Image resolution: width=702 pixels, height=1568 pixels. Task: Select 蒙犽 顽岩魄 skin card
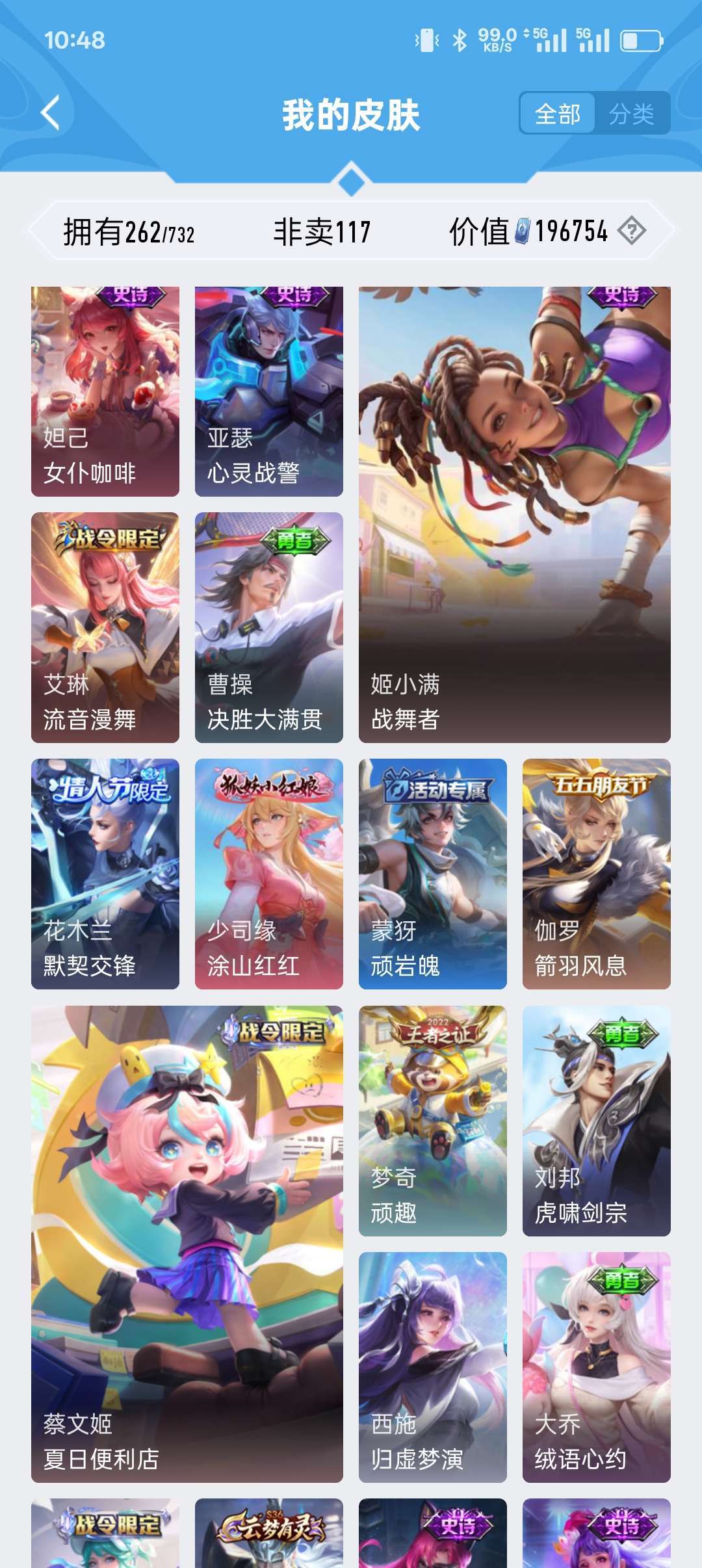433,874
